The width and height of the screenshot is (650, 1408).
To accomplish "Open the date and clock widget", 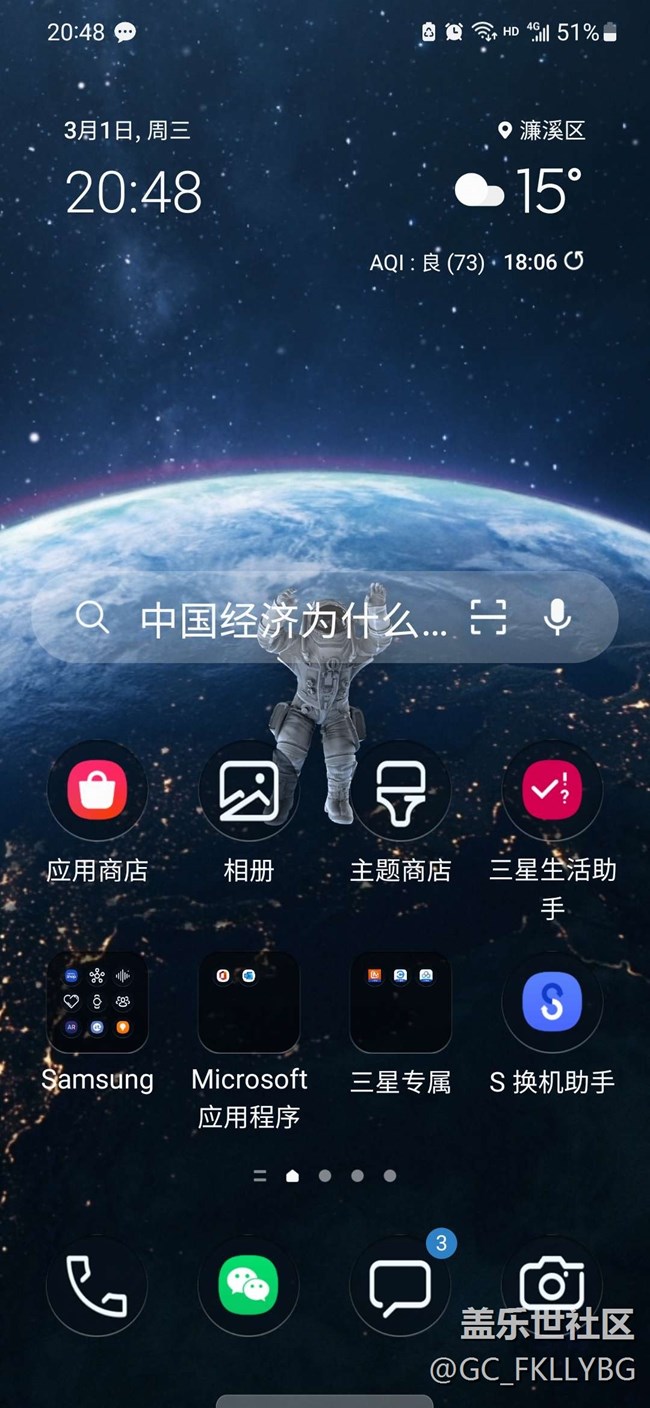I will [x=134, y=190].
